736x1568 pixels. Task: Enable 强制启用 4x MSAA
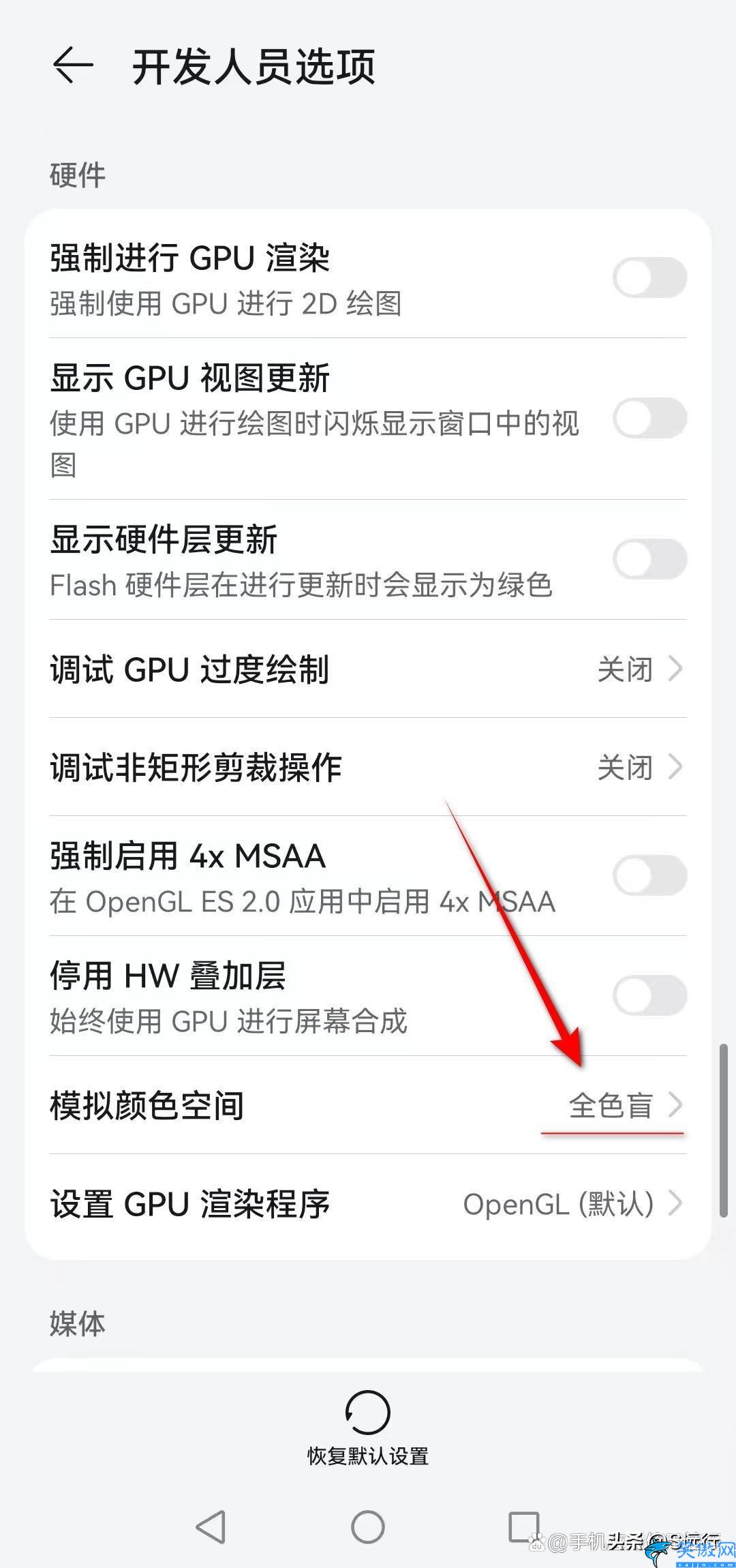(x=649, y=875)
